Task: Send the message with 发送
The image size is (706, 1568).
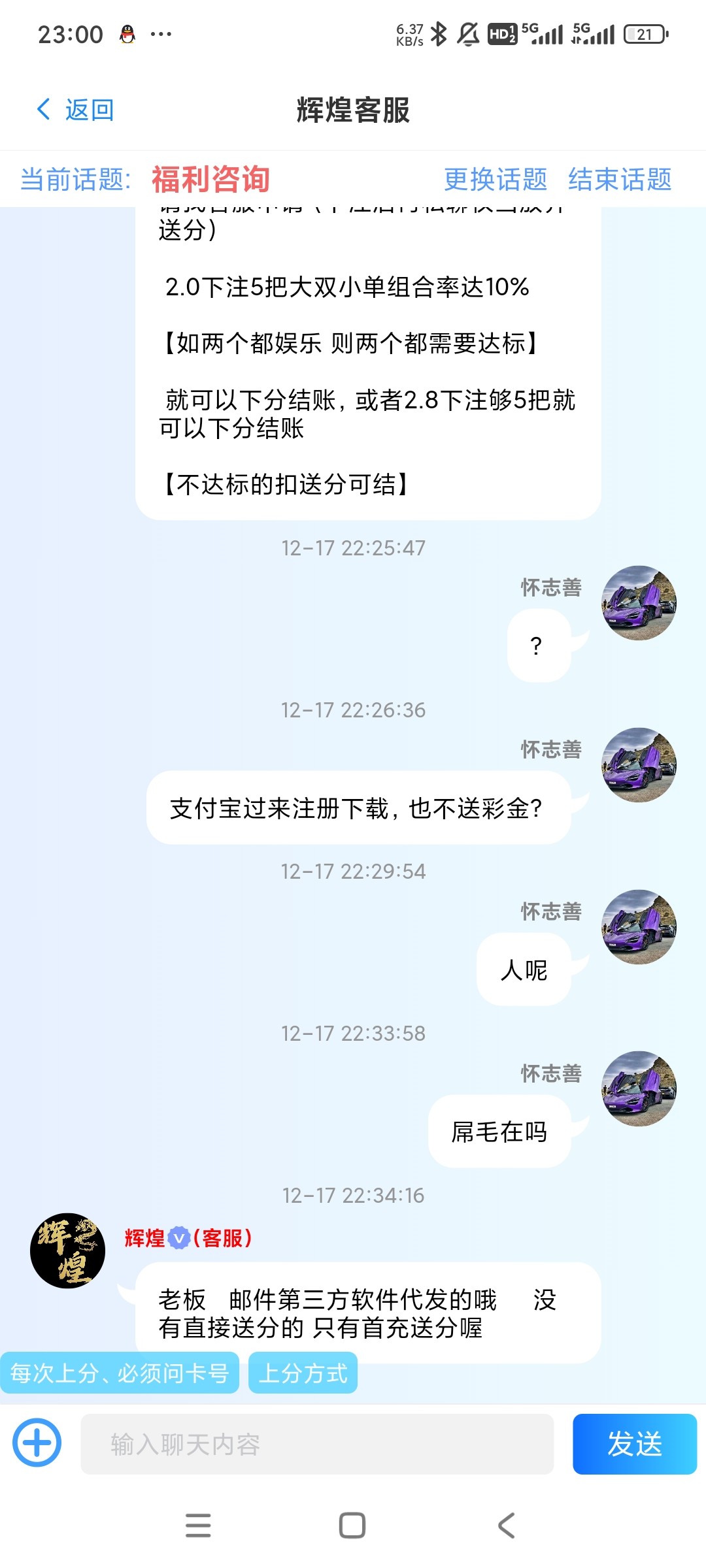Action: 634,1444
